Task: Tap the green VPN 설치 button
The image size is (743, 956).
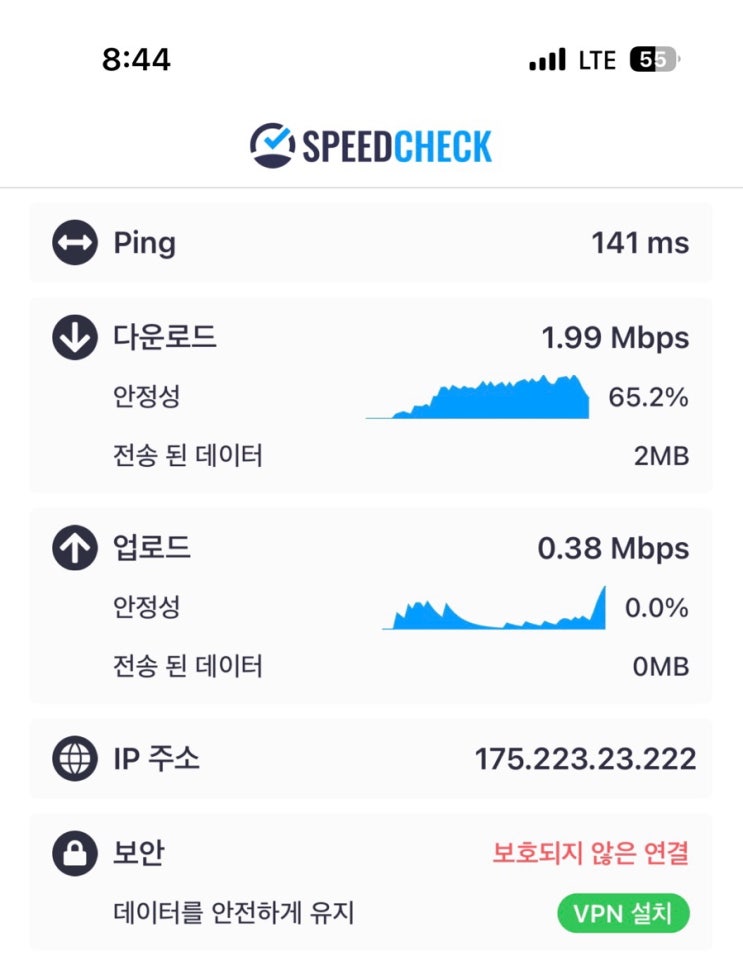Action: (623, 913)
